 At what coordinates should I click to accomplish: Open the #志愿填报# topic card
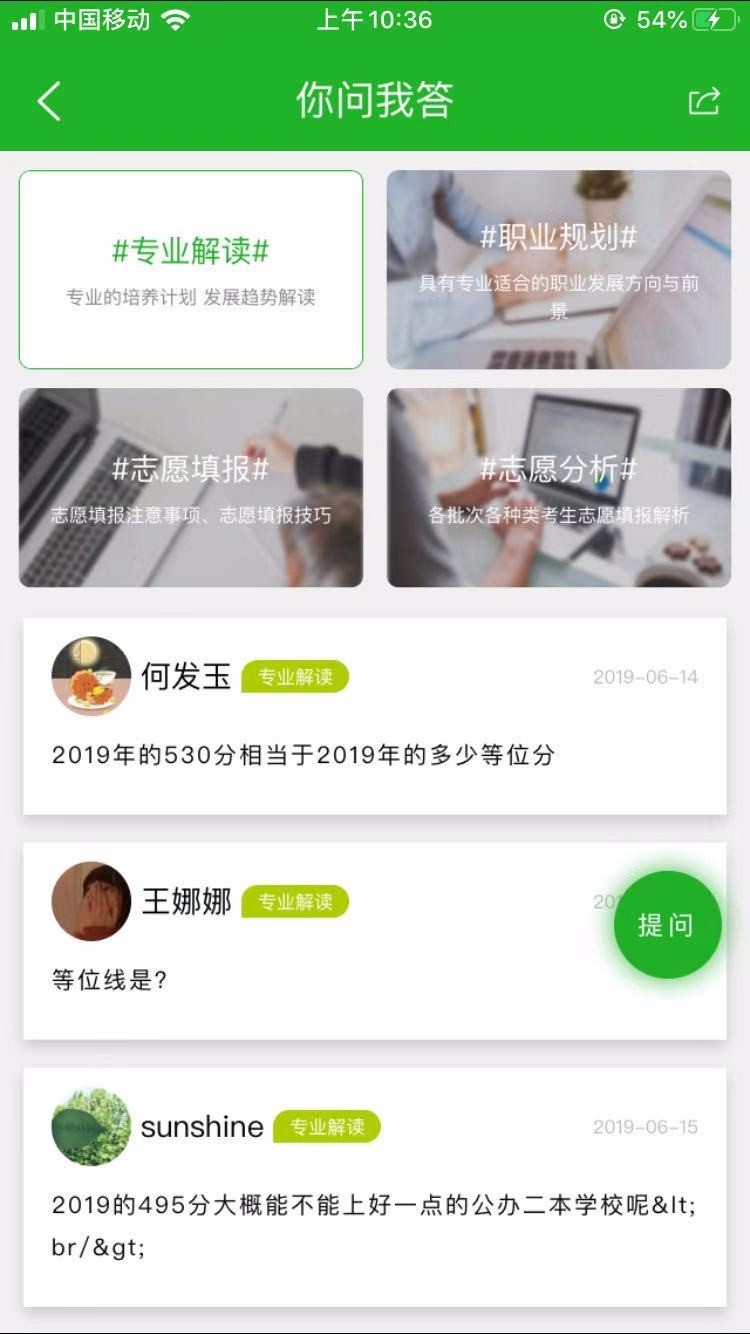(190, 487)
